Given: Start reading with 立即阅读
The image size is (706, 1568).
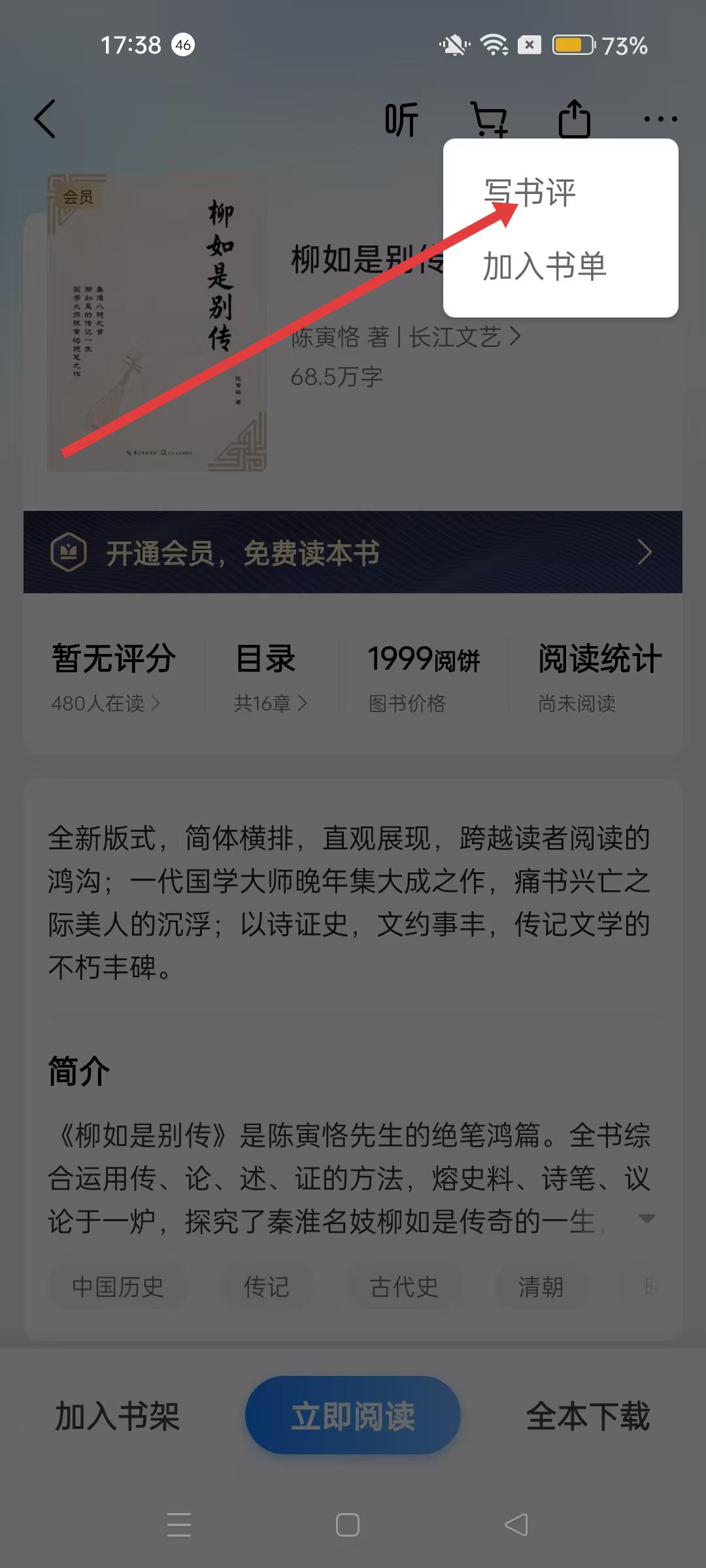Looking at the screenshot, I should pos(353,1416).
